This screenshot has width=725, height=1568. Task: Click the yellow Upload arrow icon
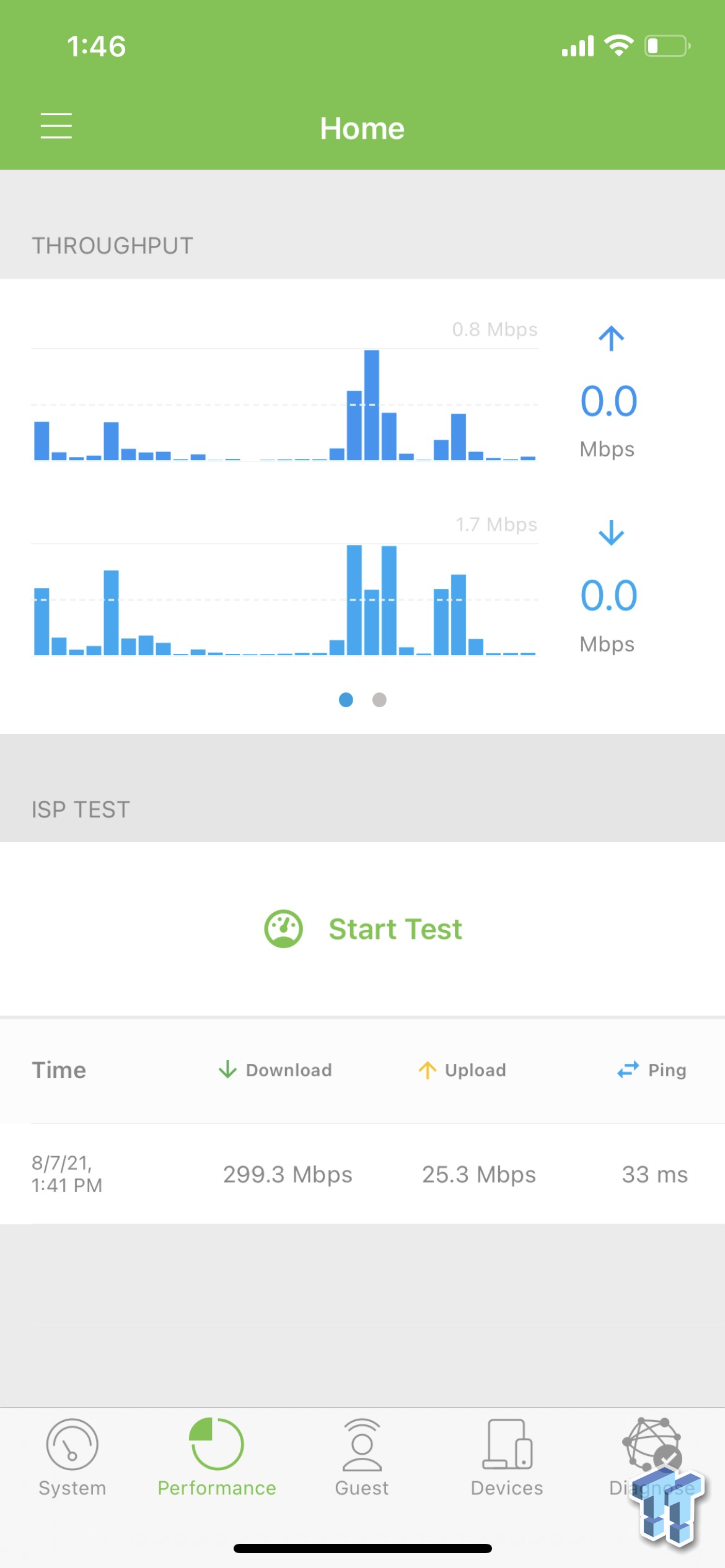pyautogui.click(x=426, y=1069)
